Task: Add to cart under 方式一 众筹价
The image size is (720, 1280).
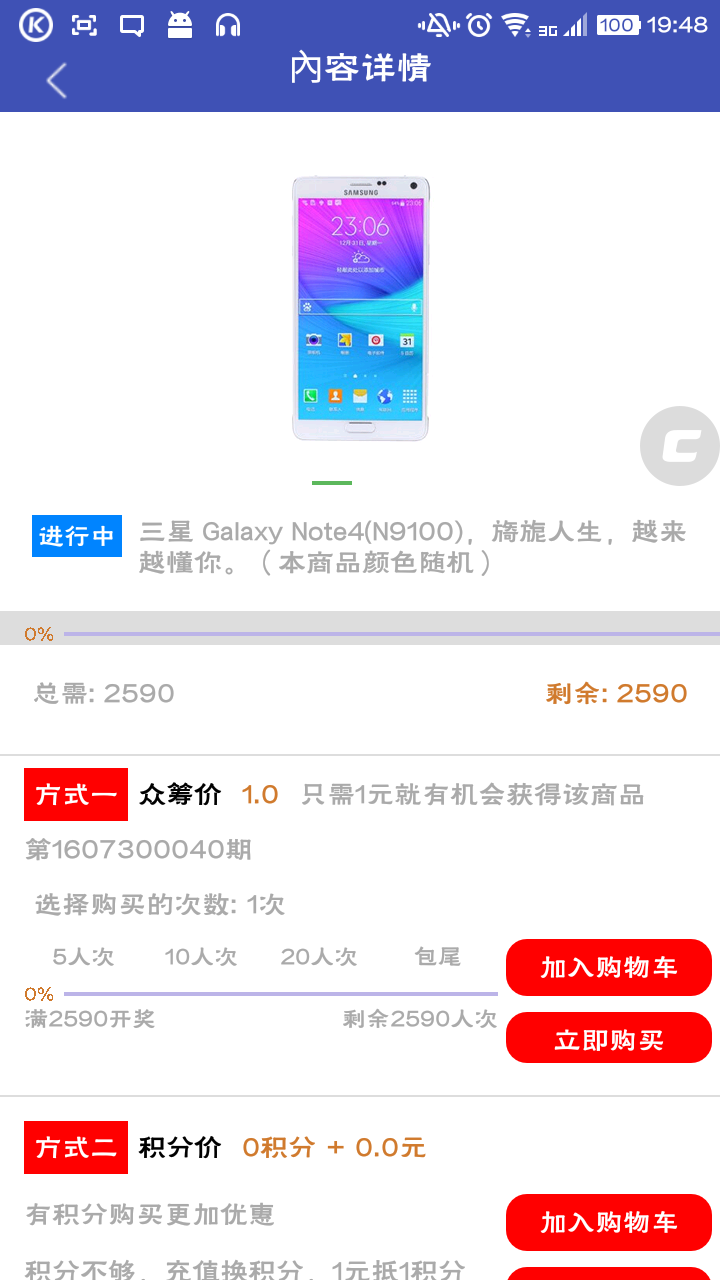Action: (608, 967)
